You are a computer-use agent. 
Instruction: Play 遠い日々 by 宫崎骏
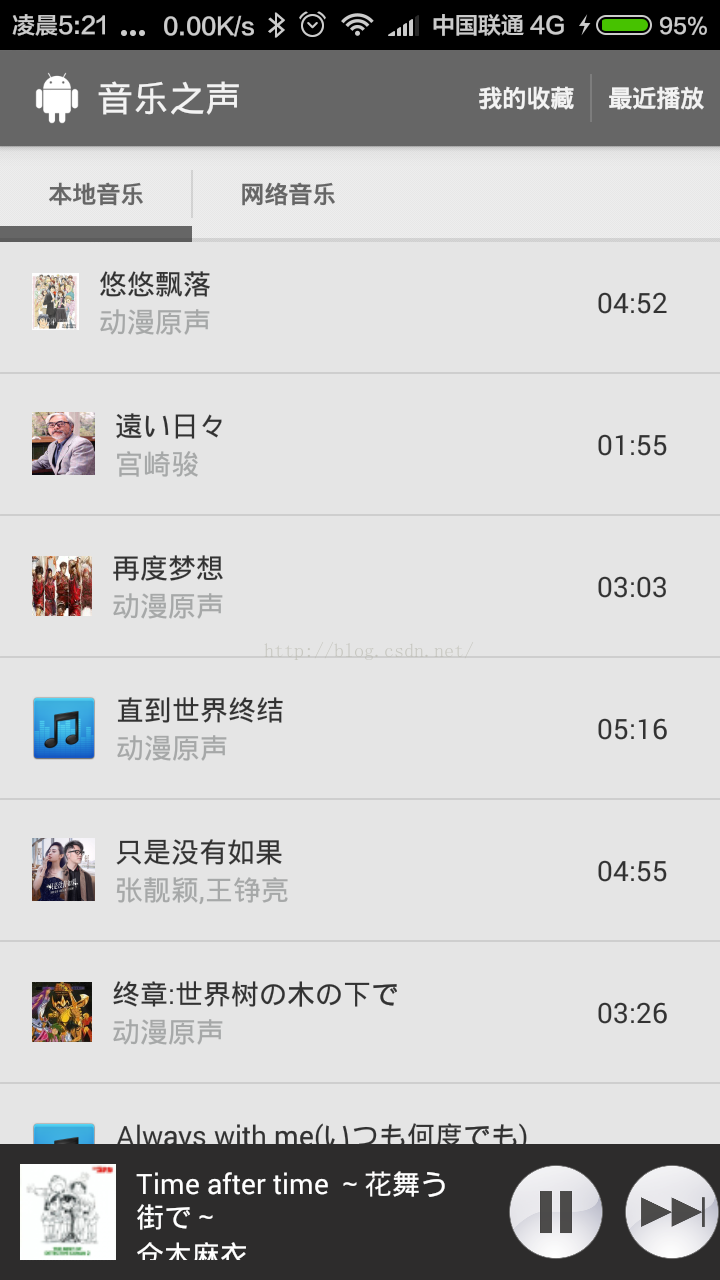pos(360,445)
